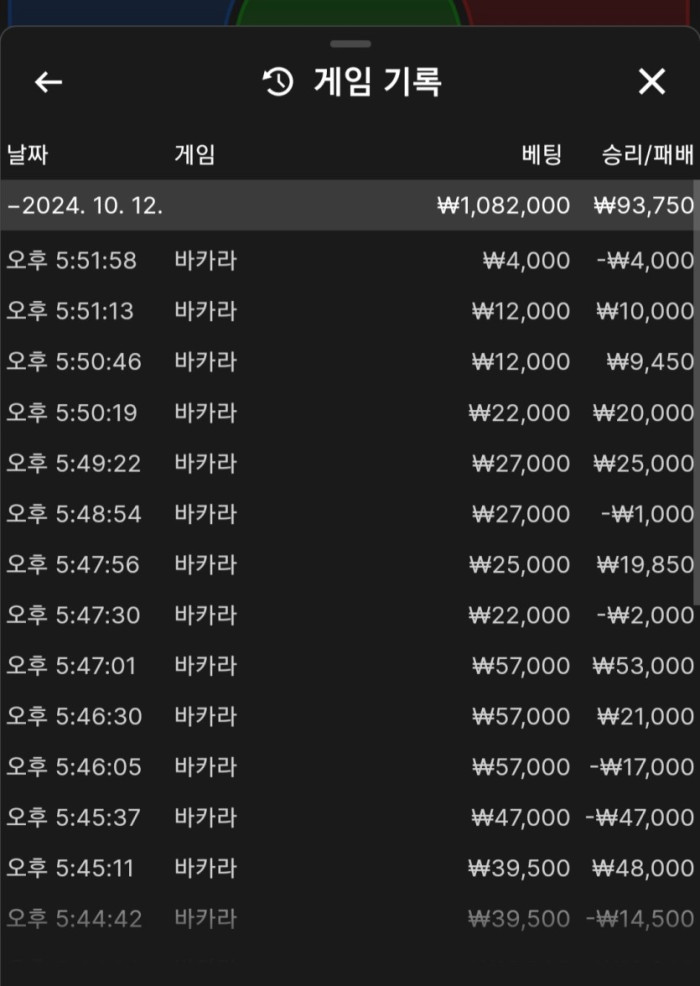Collapse the 2024. 10. 12. date group
This screenshot has height=986, width=700.
(x=85, y=206)
